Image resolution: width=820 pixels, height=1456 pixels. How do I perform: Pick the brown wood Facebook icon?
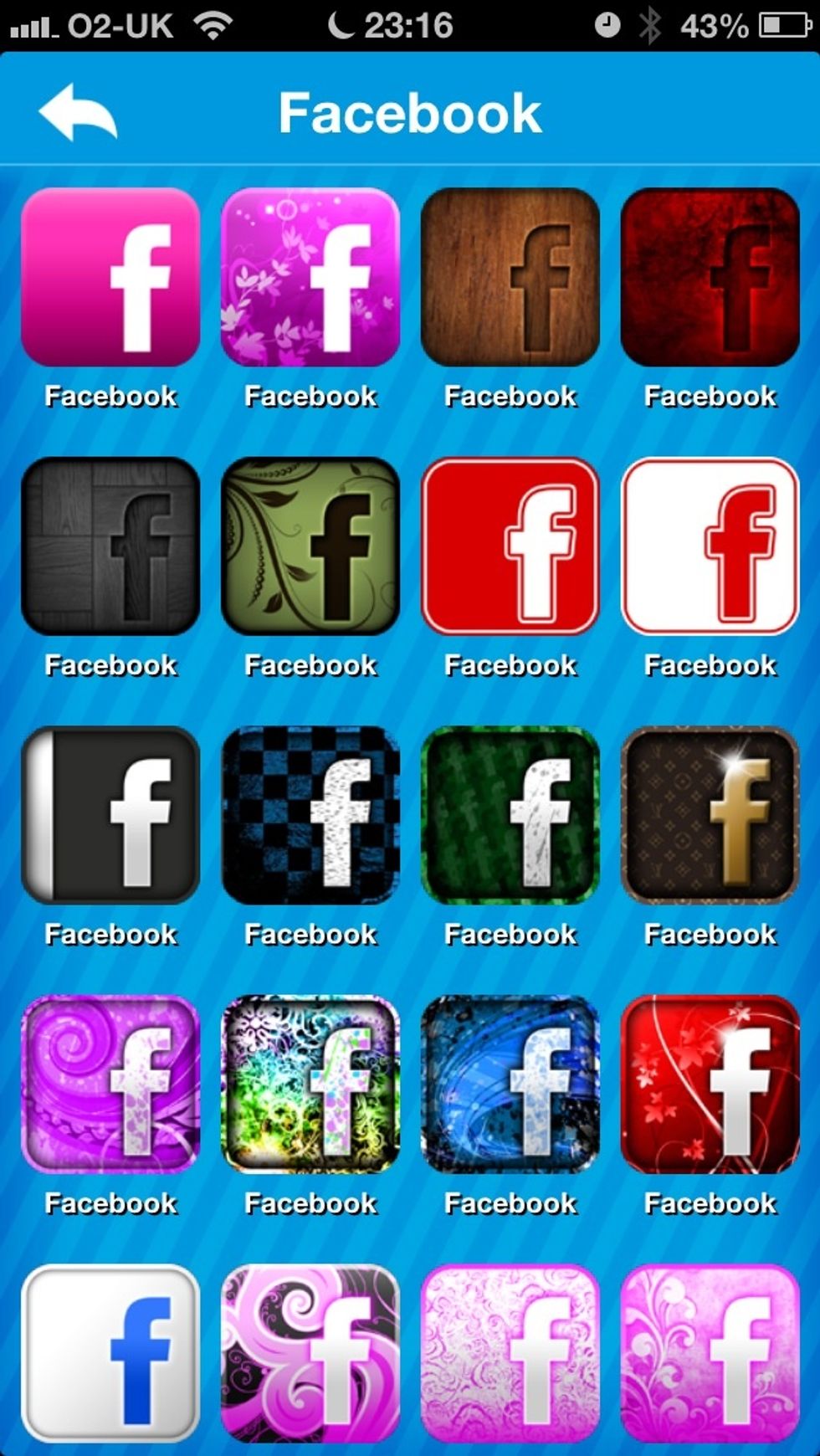tap(510, 277)
